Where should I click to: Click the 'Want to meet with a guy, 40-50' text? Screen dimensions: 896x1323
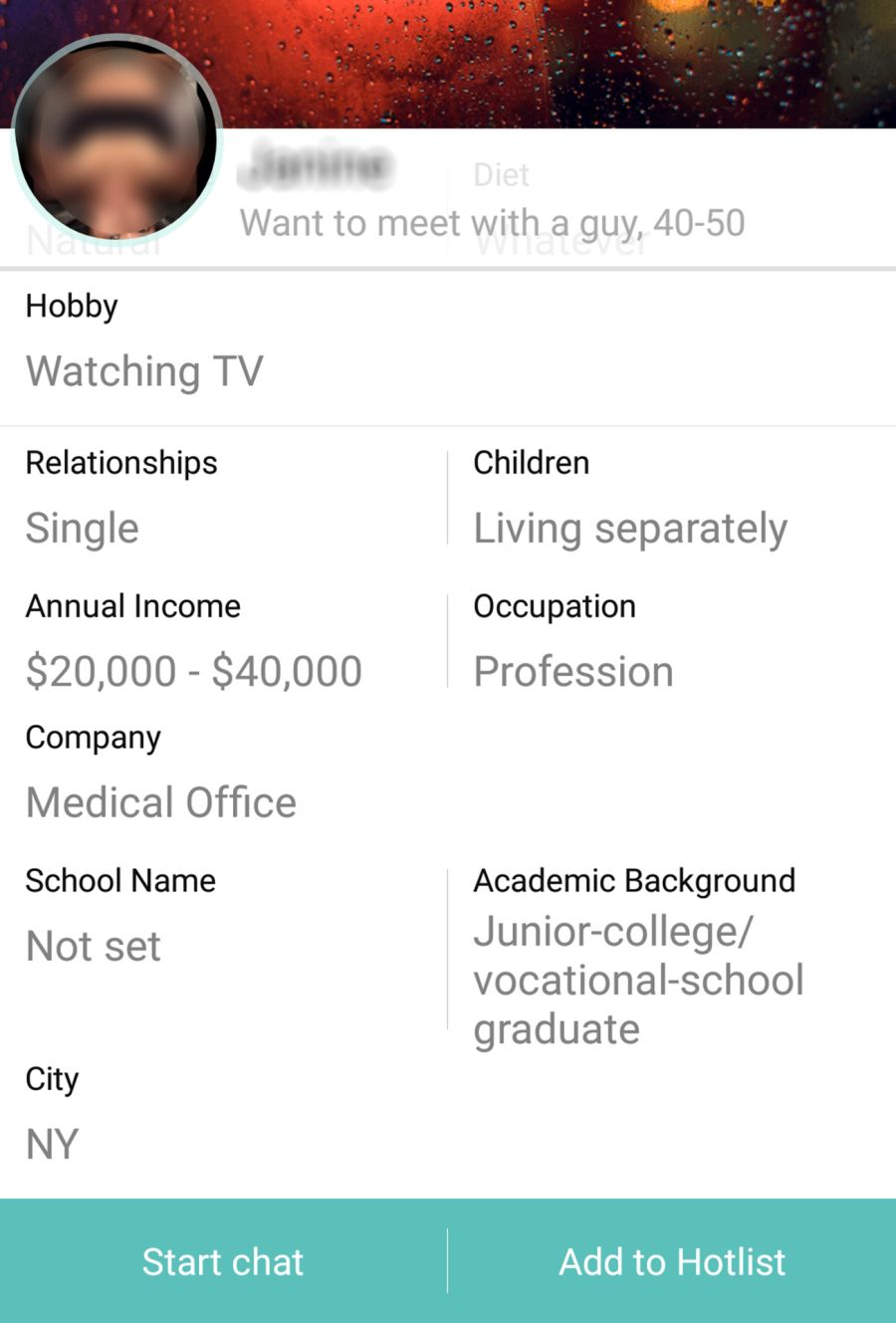(492, 222)
